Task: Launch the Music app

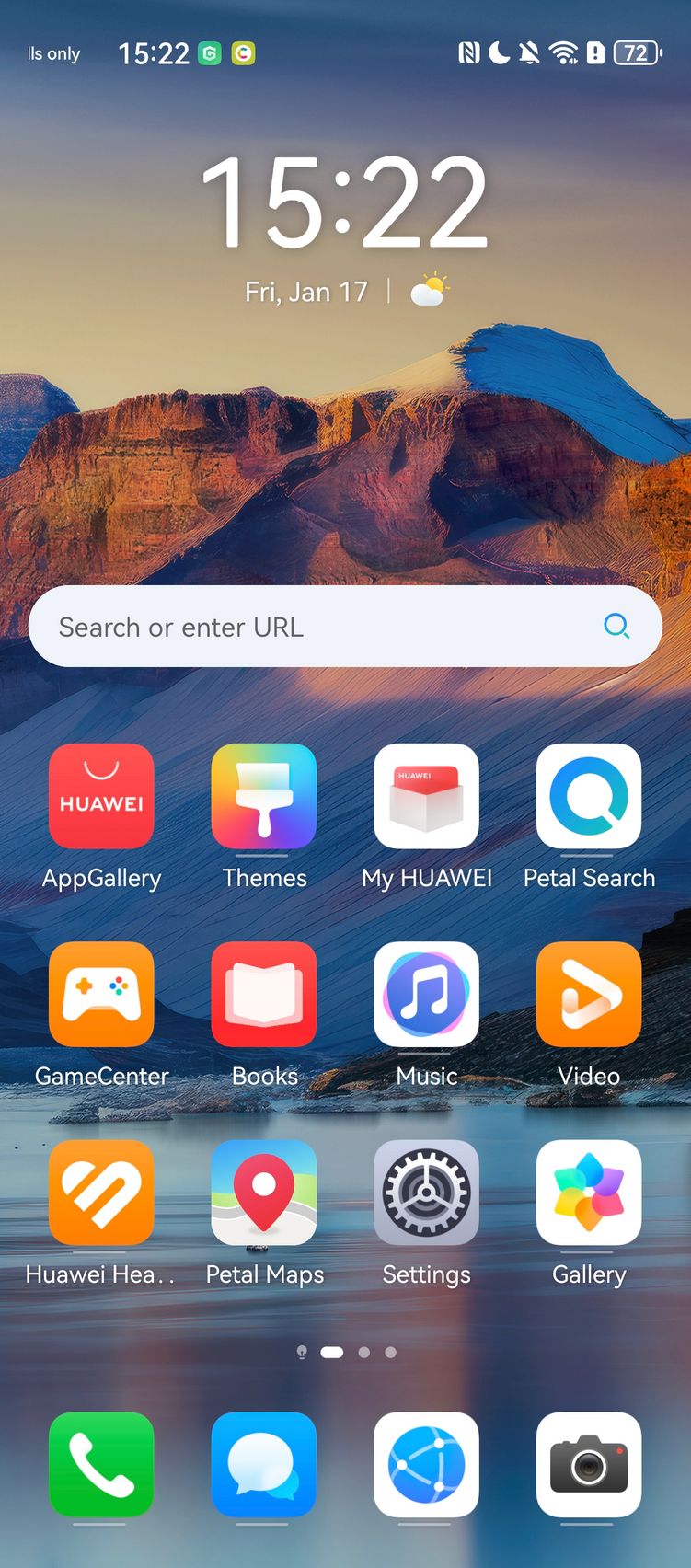Action: click(426, 994)
